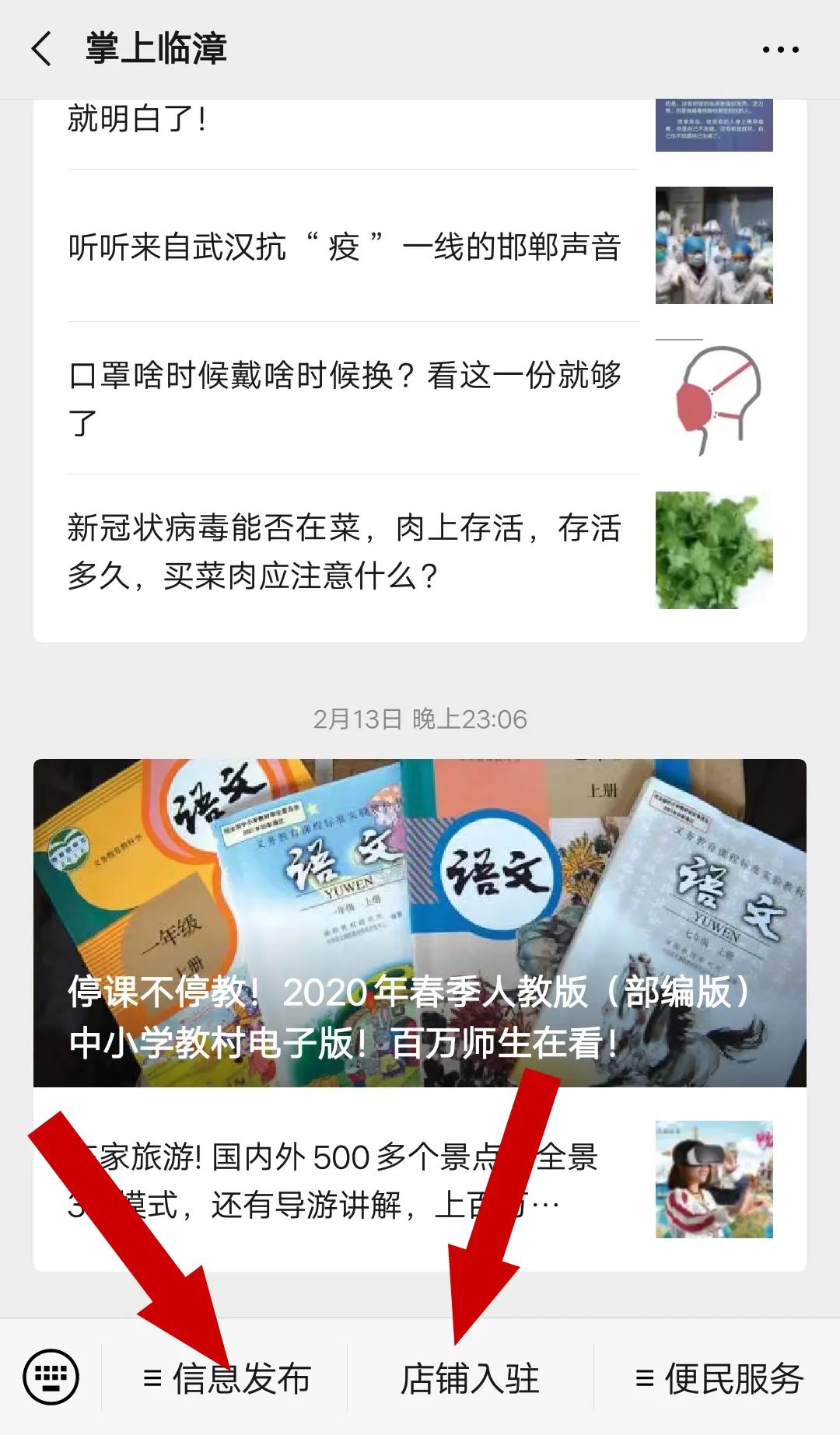The image size is (840, 1435).
Task: Go back from 掌上临漳
Action: point(41,49)
